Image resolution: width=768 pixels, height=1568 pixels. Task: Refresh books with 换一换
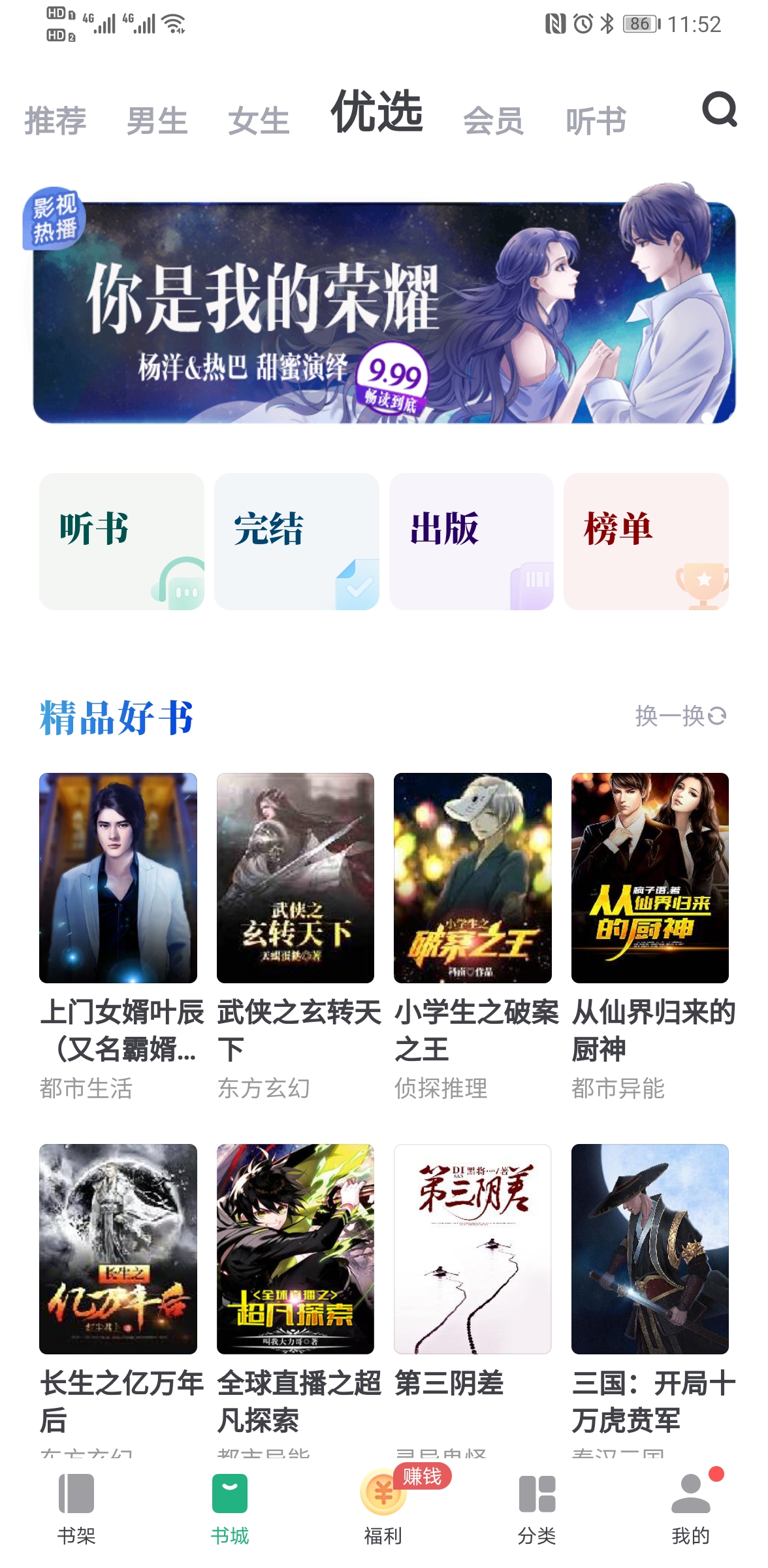[x=680, y=716]
